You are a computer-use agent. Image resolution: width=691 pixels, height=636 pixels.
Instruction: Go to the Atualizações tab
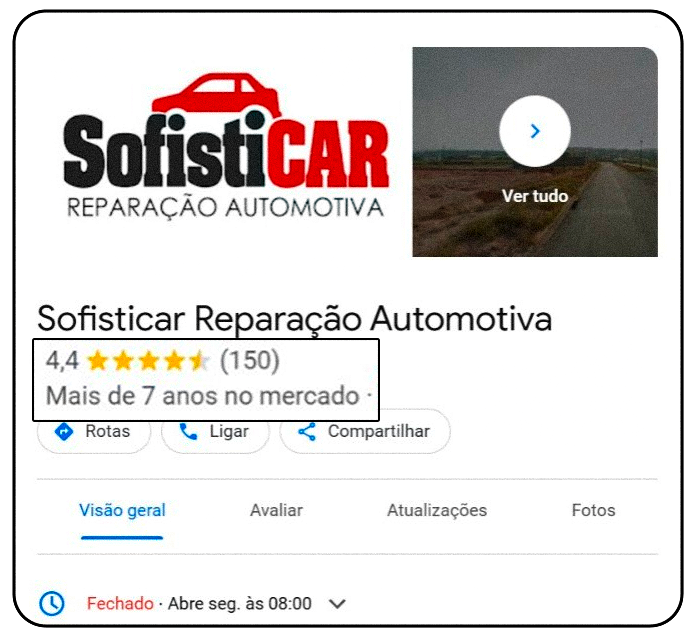pos(437,510)
